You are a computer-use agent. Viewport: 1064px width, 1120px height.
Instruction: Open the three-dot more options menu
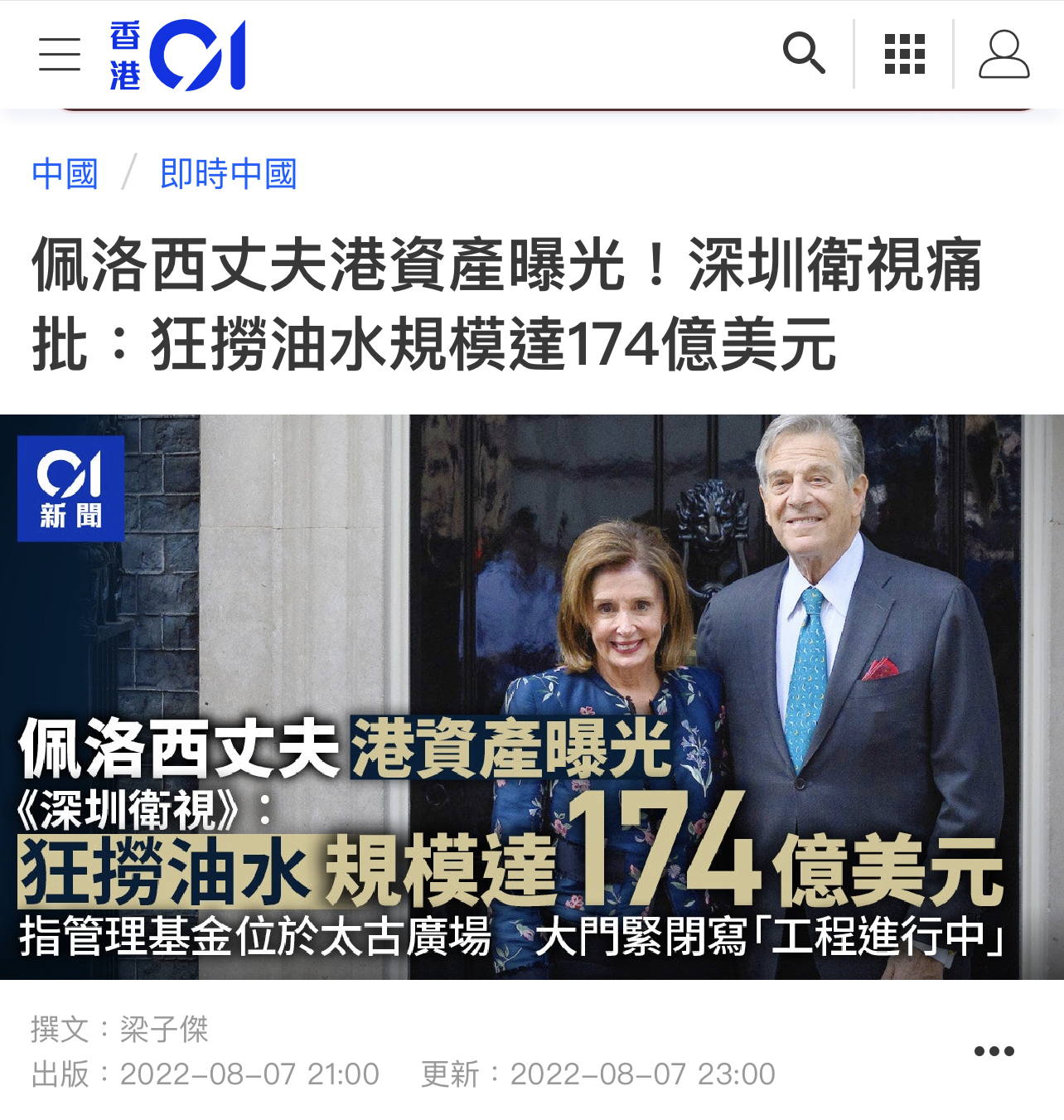994,1051
